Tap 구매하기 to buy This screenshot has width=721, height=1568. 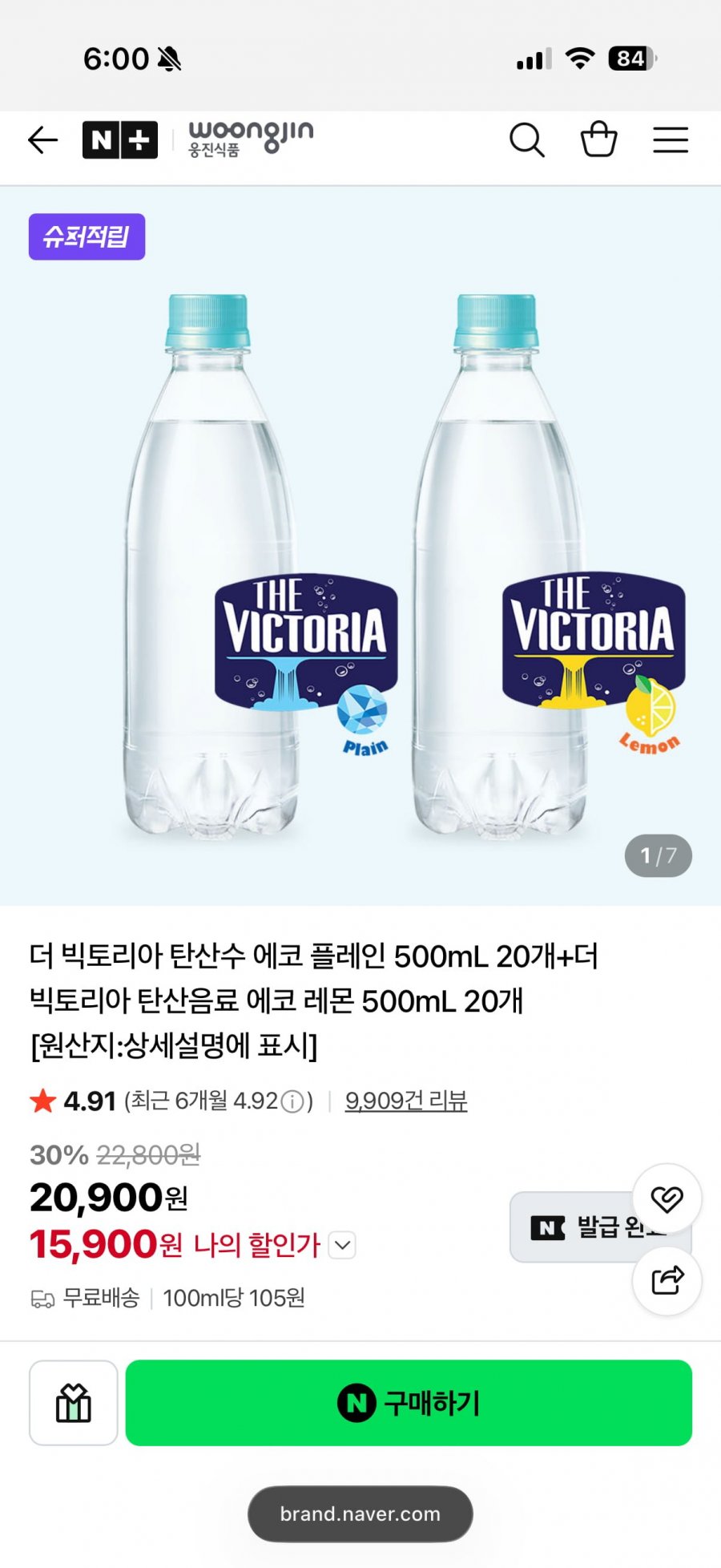pos(409,1403)
